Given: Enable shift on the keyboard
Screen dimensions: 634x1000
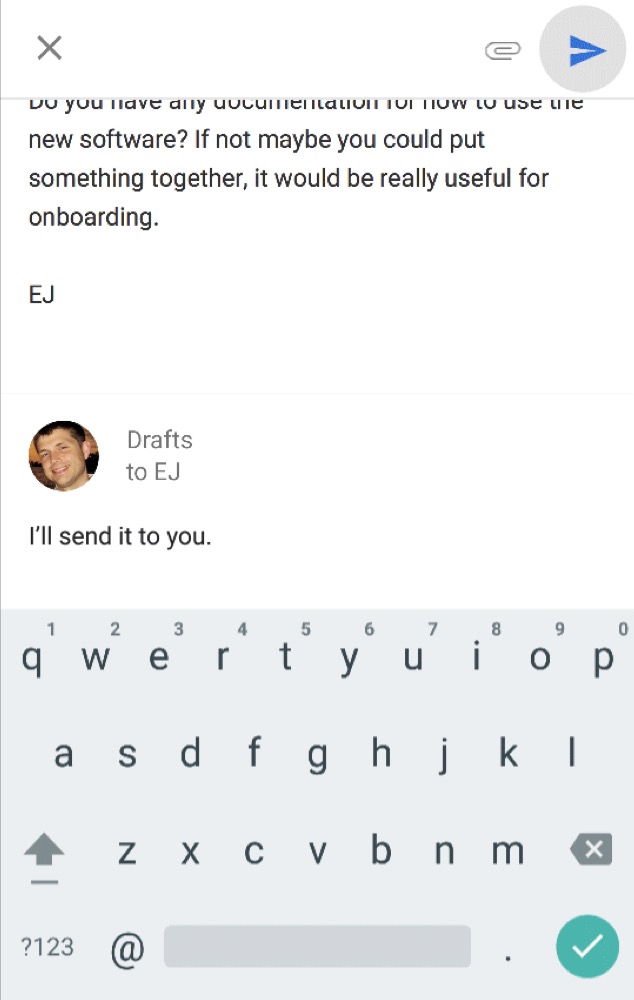Looking at the screenshot, I should pos(43,853).
